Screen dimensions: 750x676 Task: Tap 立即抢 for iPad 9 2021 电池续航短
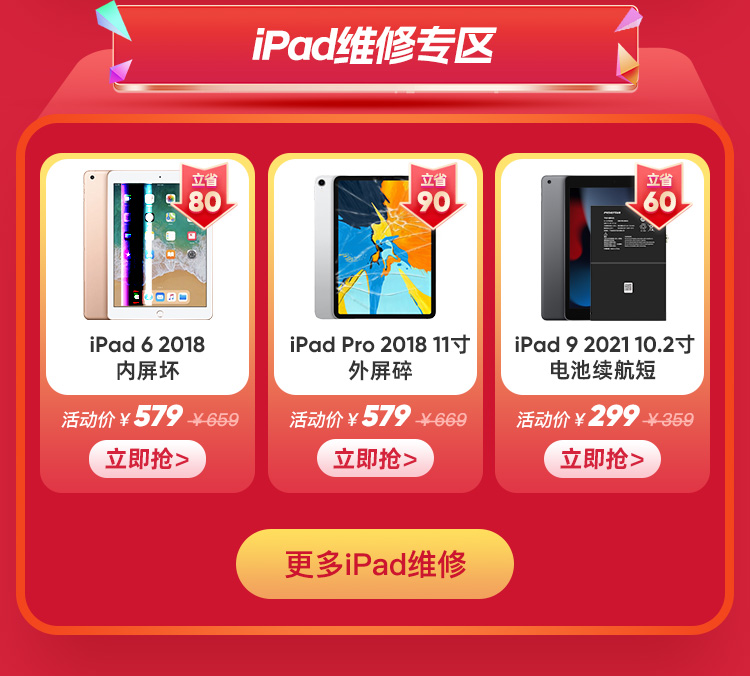coord(602,459)
